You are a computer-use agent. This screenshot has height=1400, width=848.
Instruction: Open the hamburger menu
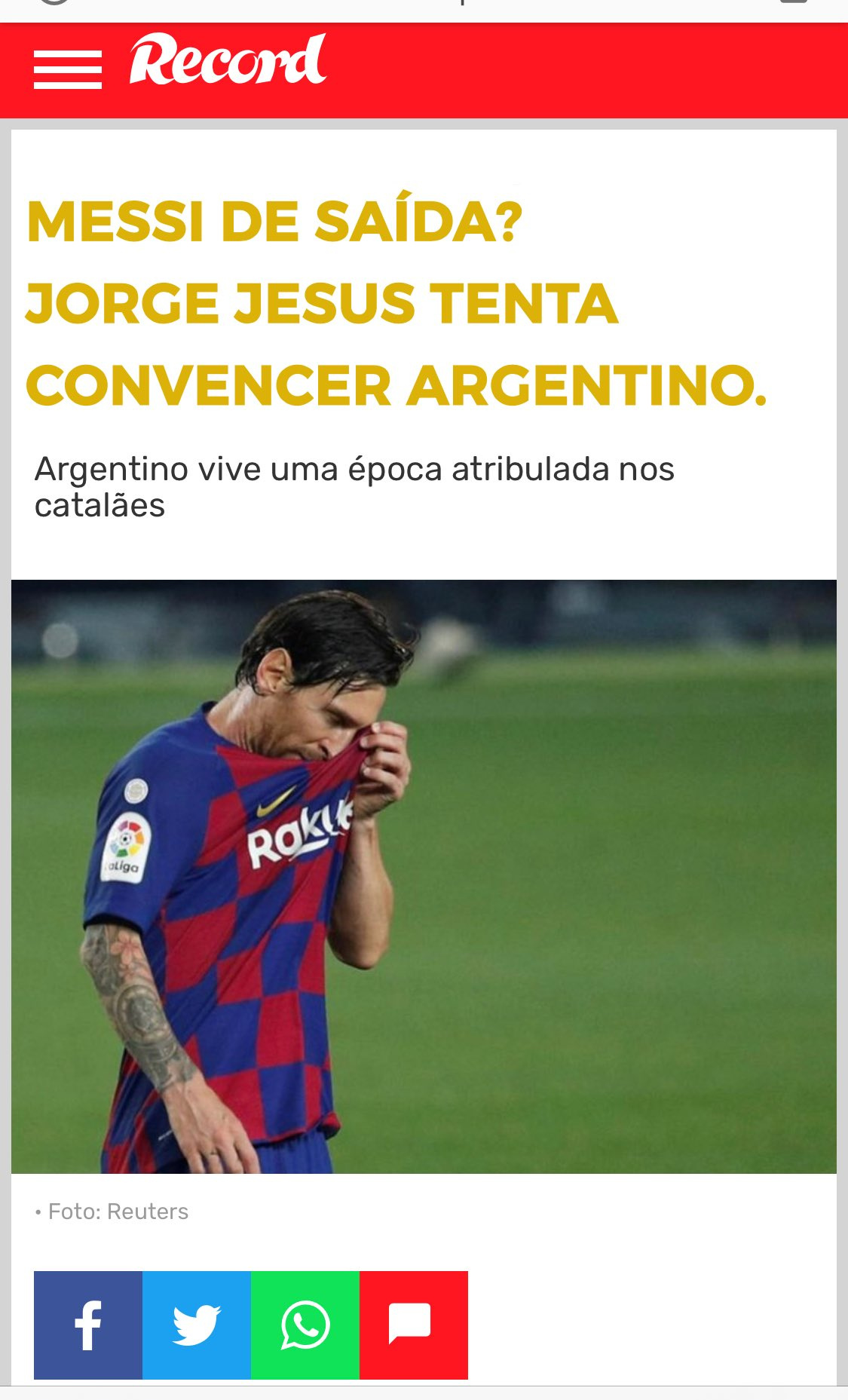point(68,70)
